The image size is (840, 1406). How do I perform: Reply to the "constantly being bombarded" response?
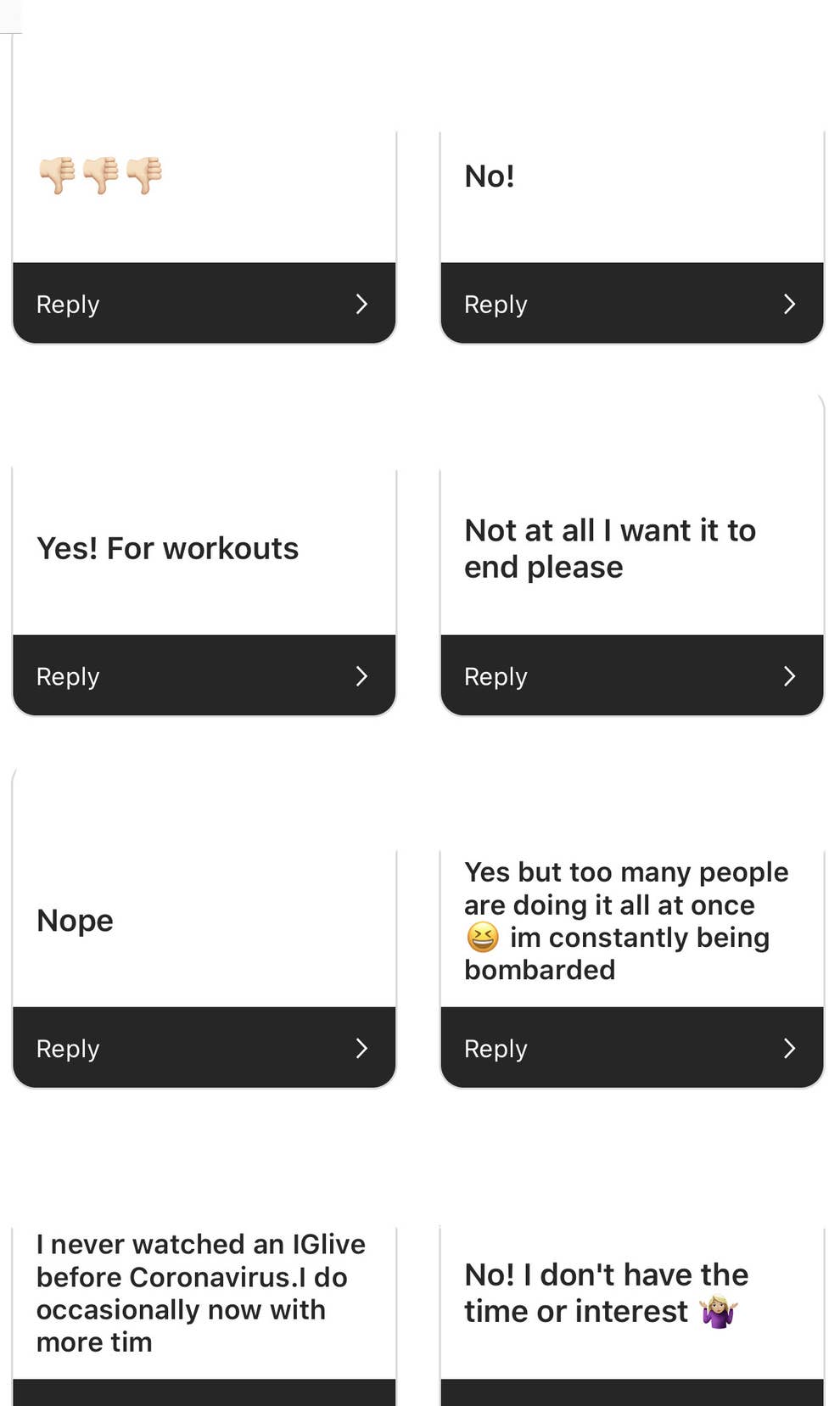coord(631,1048)
